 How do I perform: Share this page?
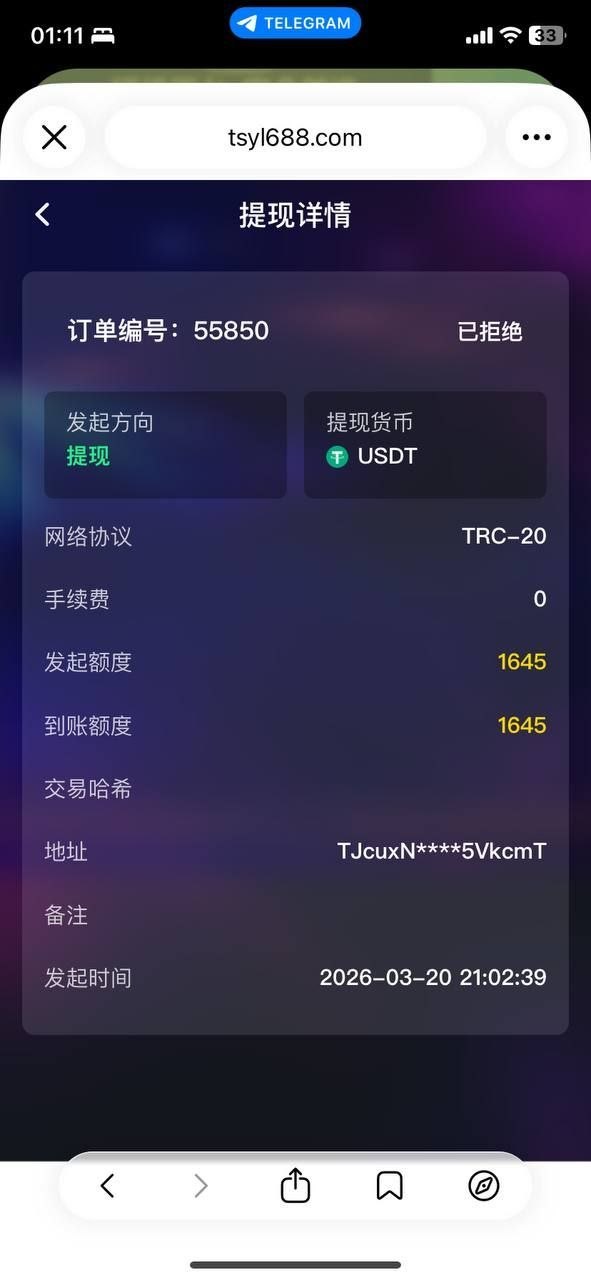[295, 1185]
